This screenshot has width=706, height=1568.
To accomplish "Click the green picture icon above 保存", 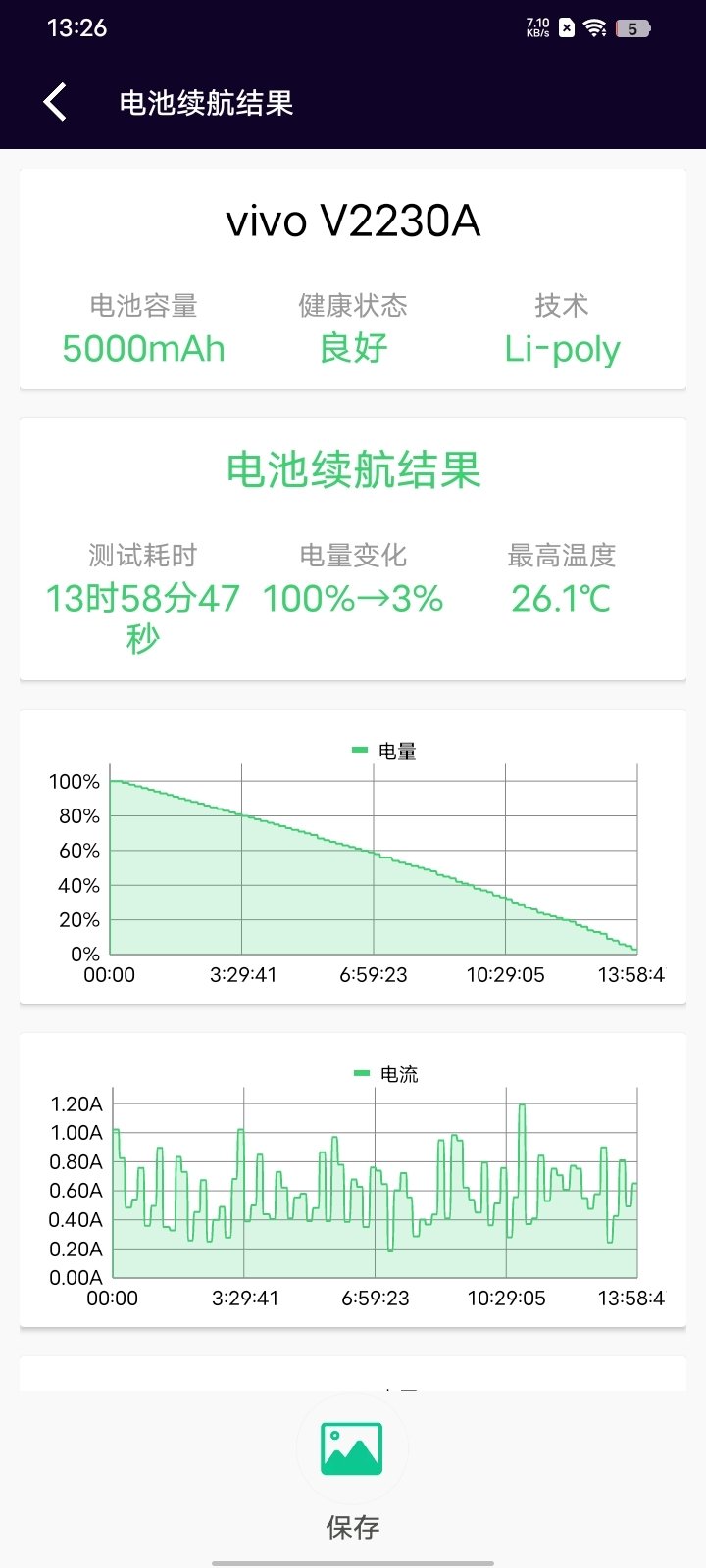I will (x=352, y=1447).
